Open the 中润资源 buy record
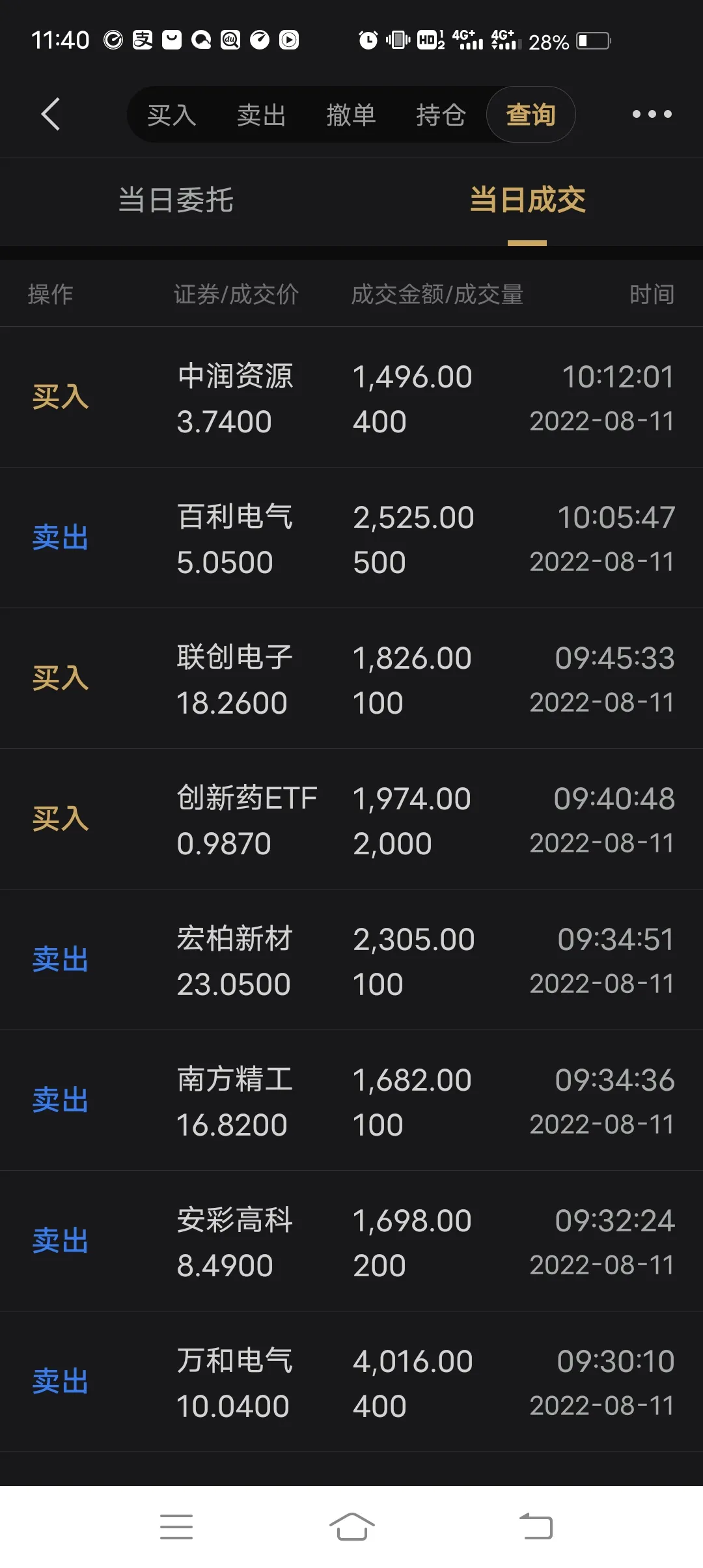Viewport: 703px width, 1568px height. coord(351,397)
